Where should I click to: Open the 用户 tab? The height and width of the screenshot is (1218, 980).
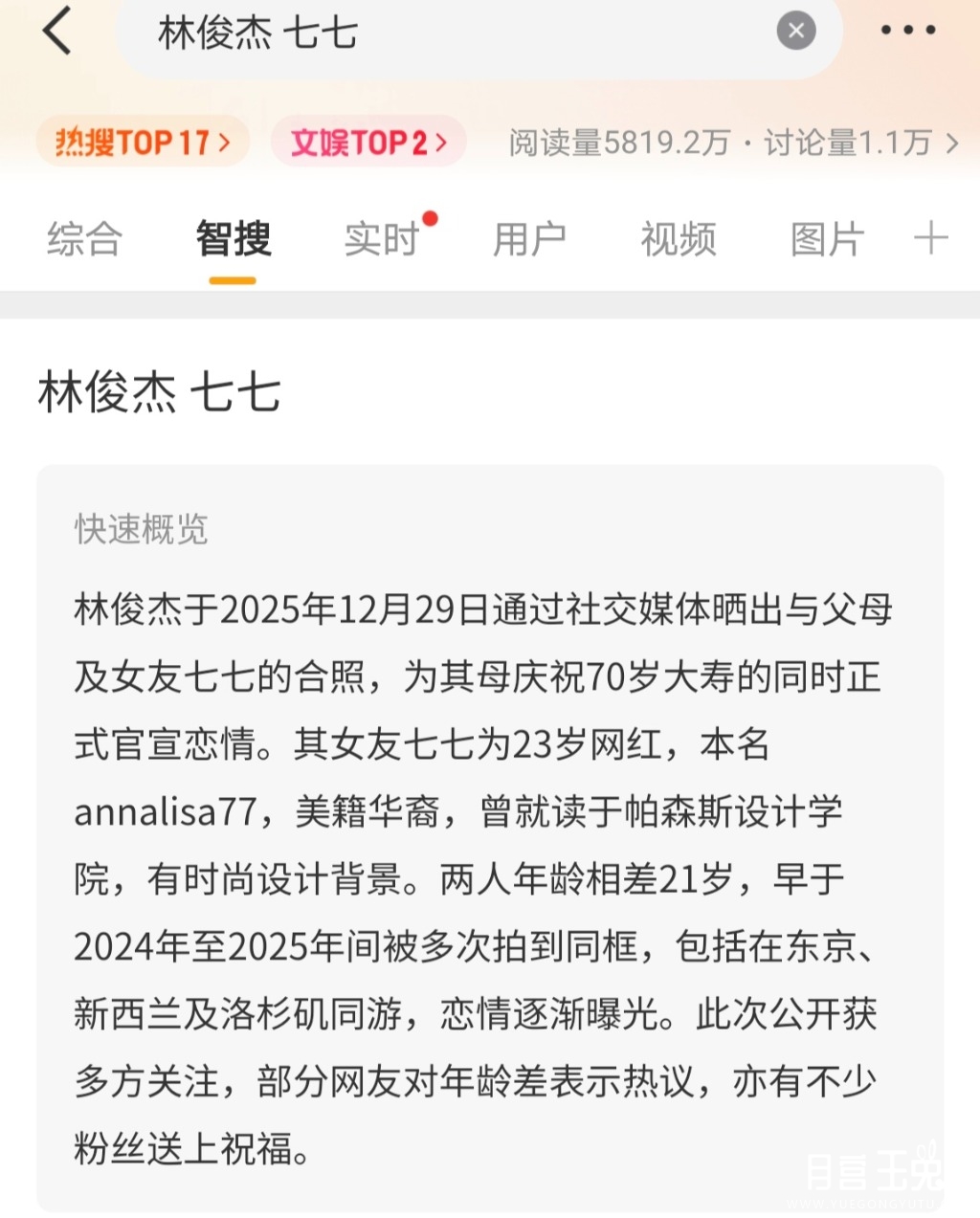[x=529, y=239]
